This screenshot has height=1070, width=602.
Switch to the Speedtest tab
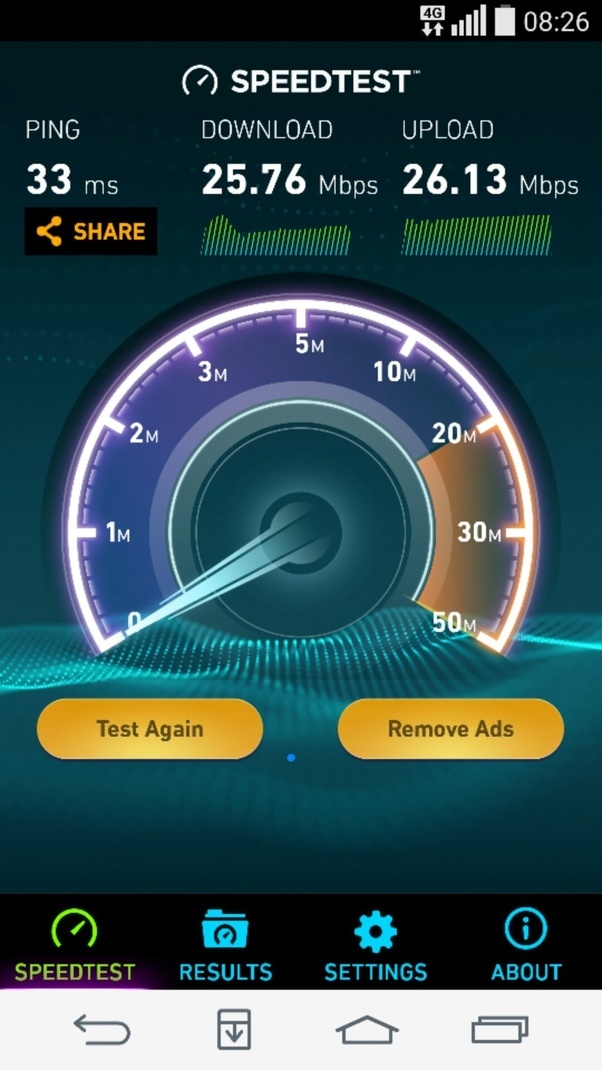tap(75, 945)
